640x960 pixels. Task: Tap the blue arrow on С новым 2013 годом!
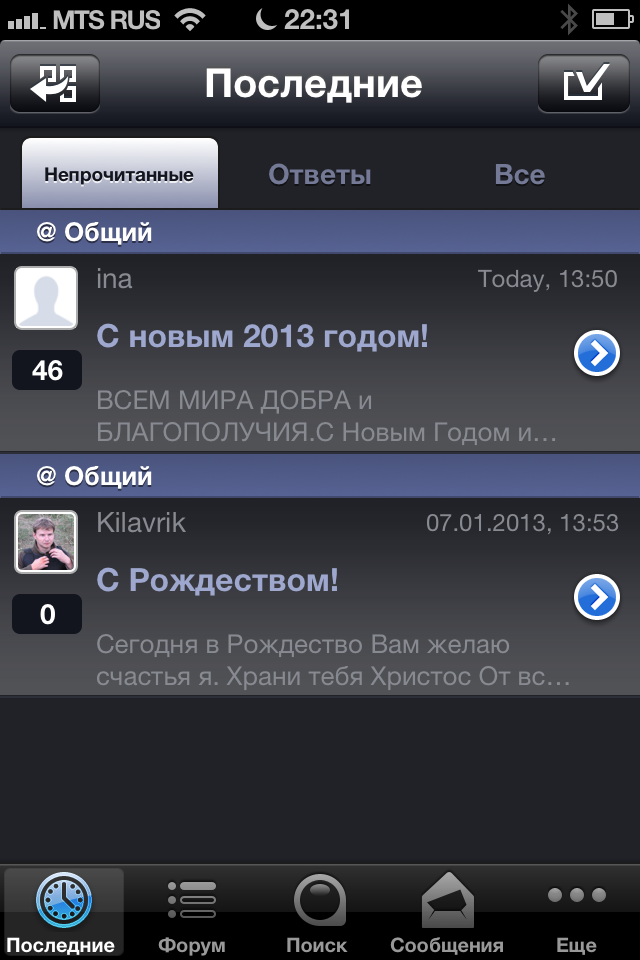coord(597,353)
